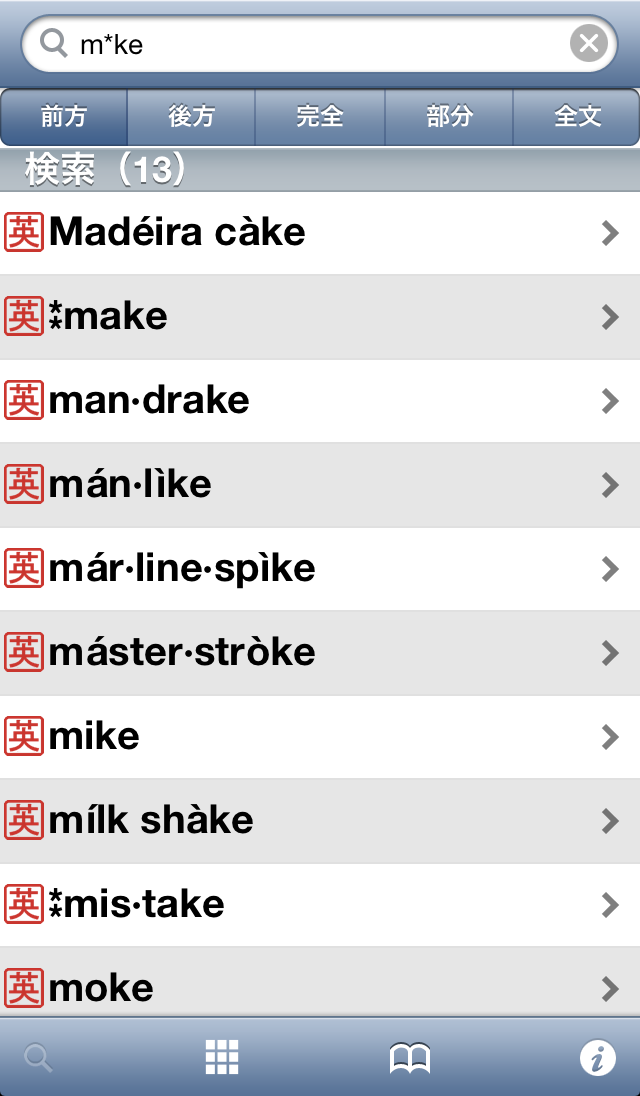Open the mán·lìke entry
The image size is (640, 1096).
click(x=320, y=485)
